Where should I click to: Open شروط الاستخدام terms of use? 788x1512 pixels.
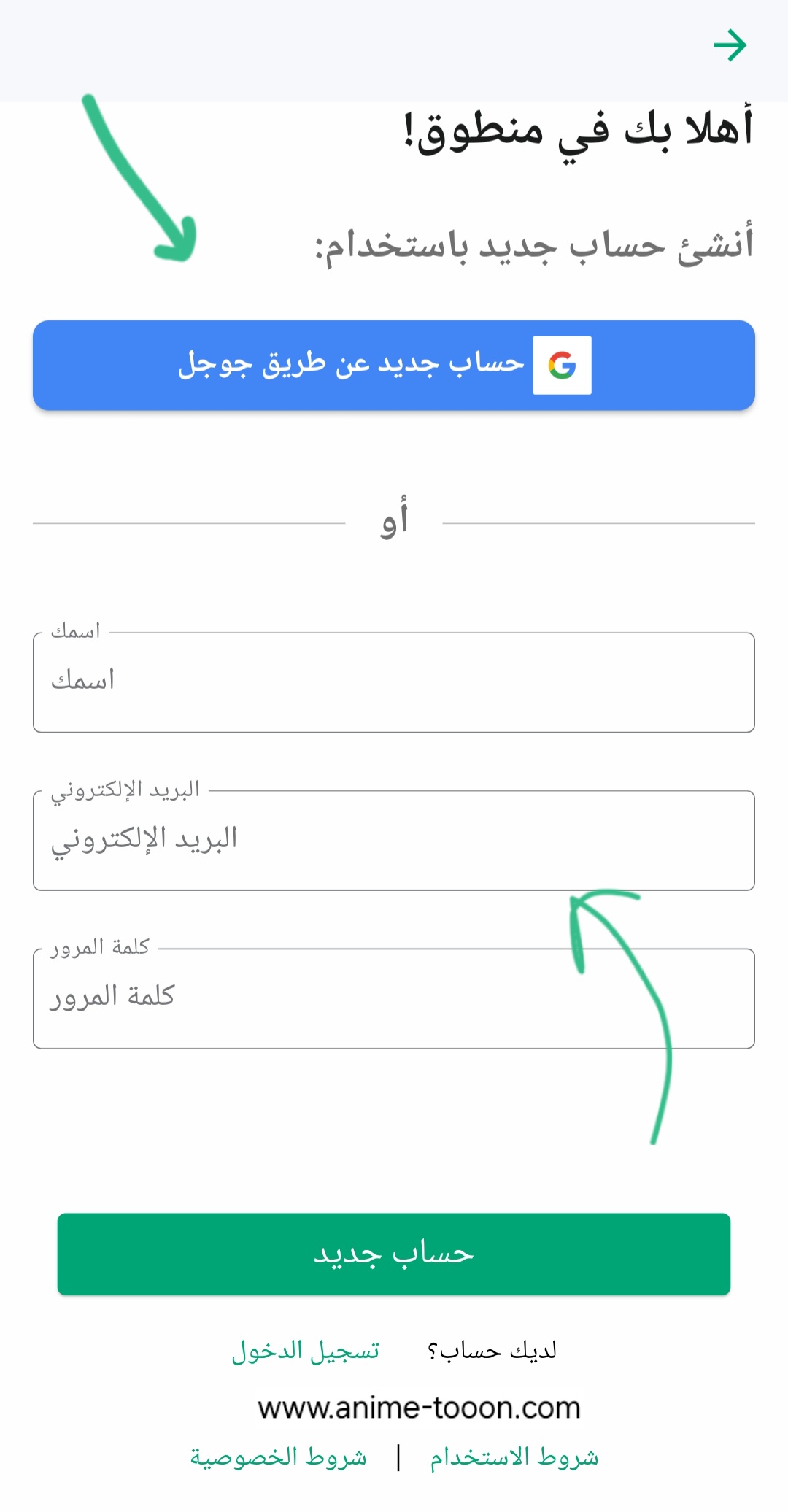point(514,1457)
